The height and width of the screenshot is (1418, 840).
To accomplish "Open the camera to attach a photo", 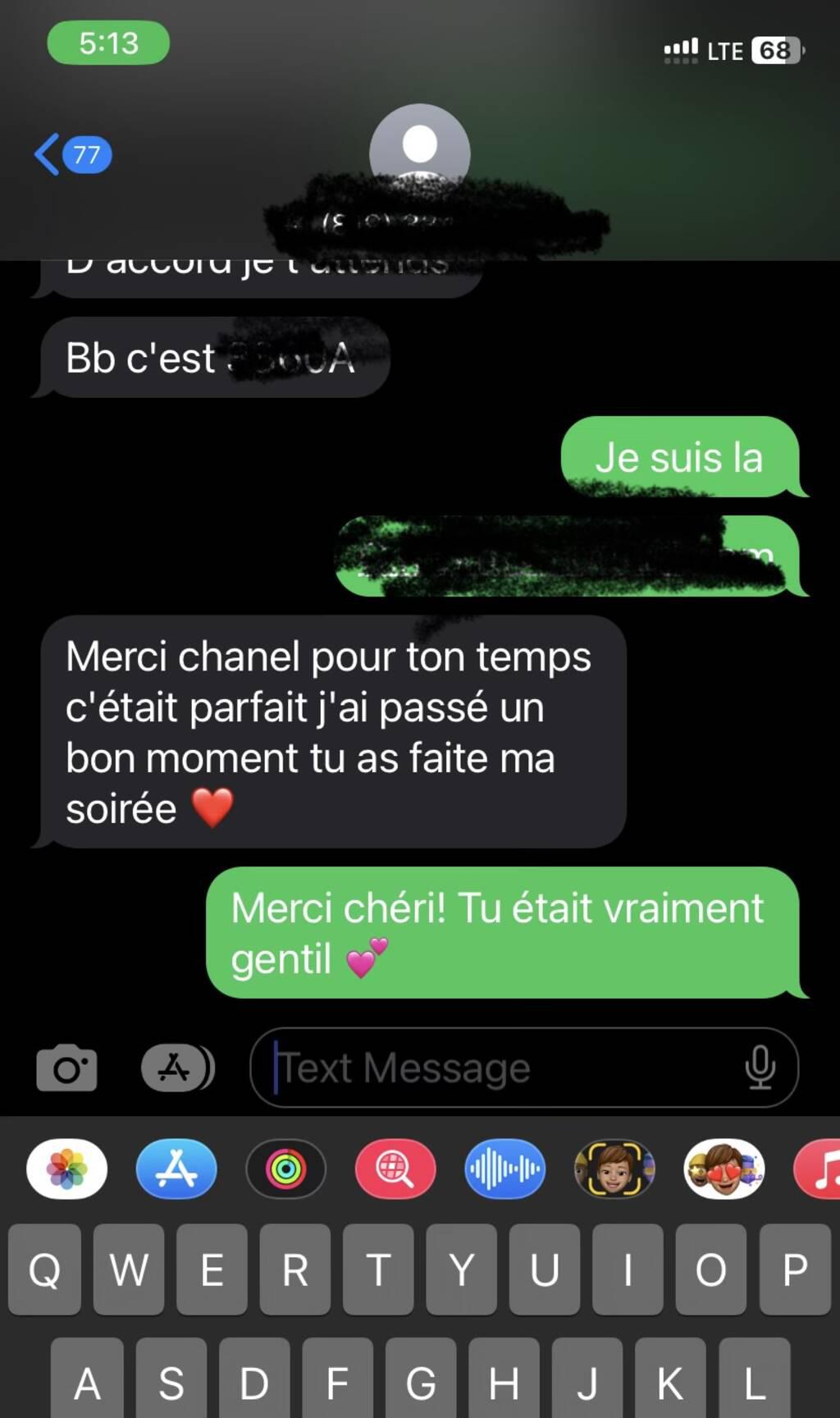I will coord(66,1068).
